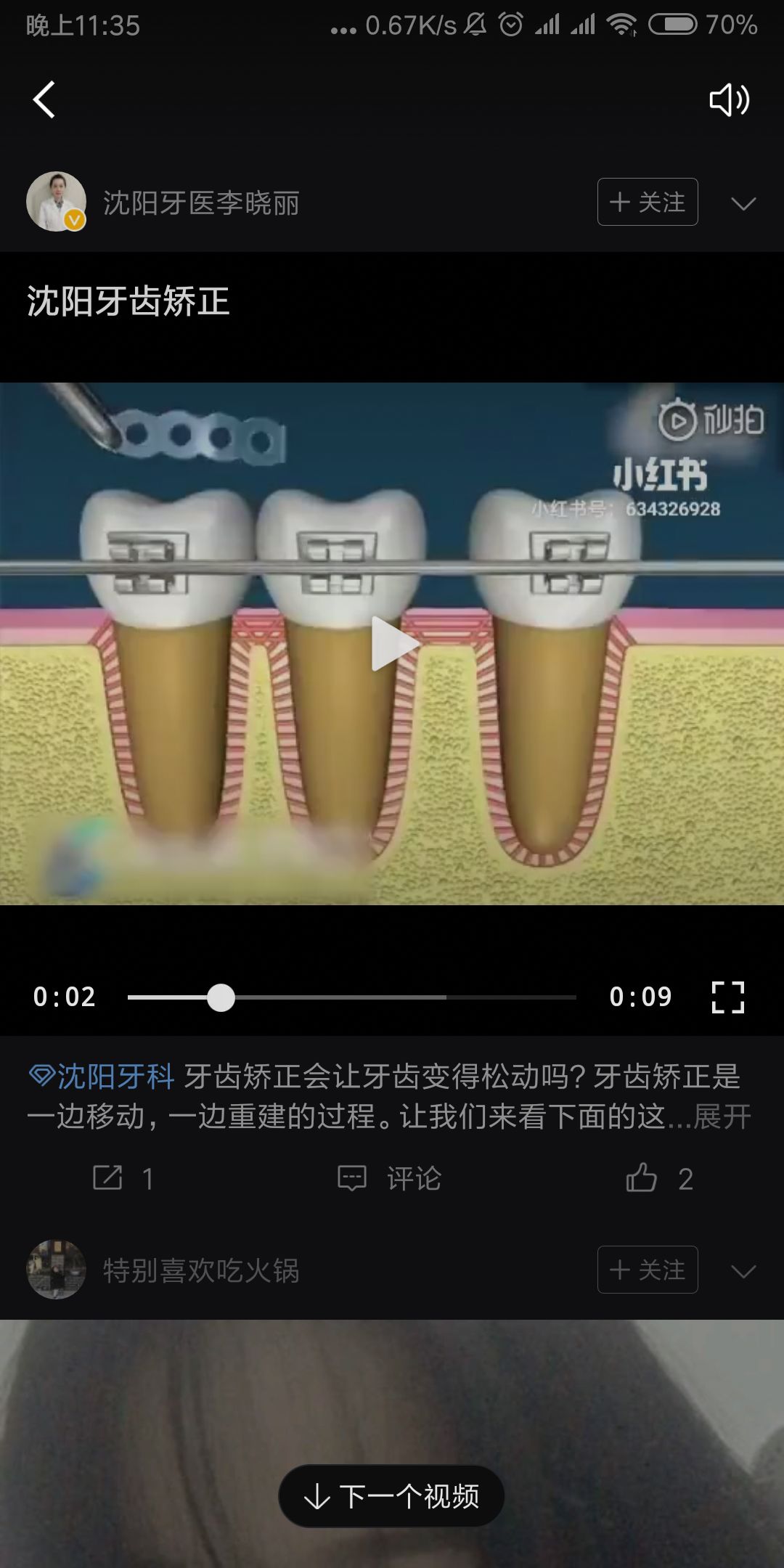Jump to next video with 下一个视频
This screenshot has width=784, height=1568.
coord(391,1496)
